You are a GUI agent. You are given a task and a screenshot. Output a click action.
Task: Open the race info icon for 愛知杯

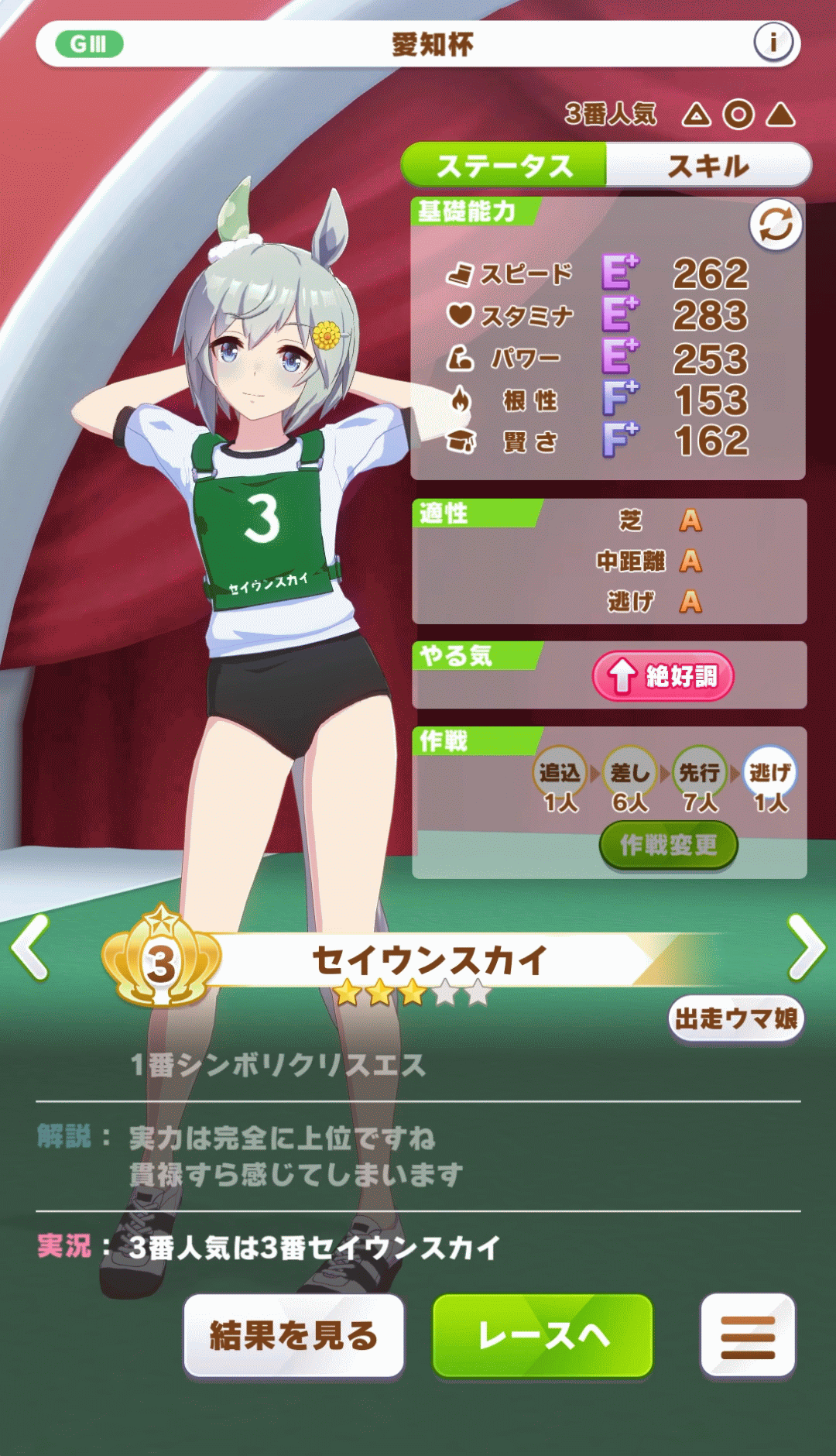(773, 43)
